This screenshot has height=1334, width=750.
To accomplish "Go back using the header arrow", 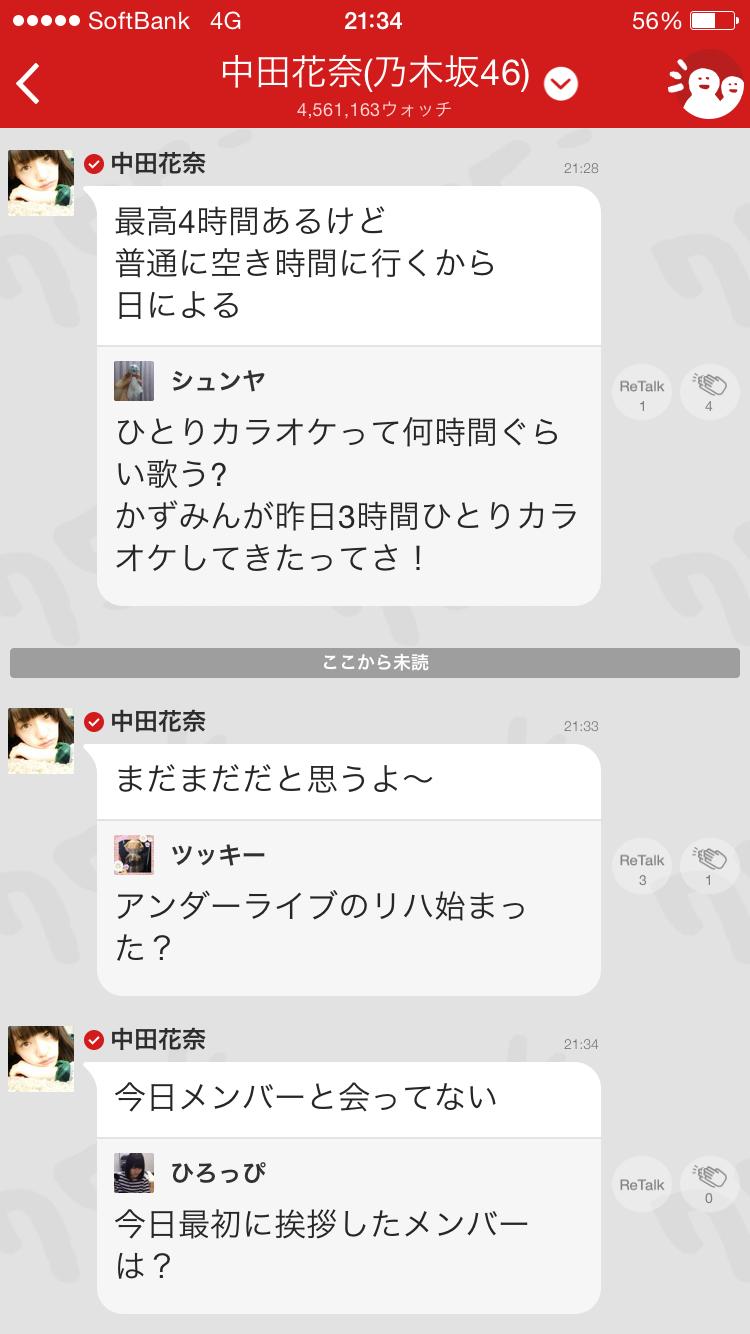I will [x=29, y=84].
